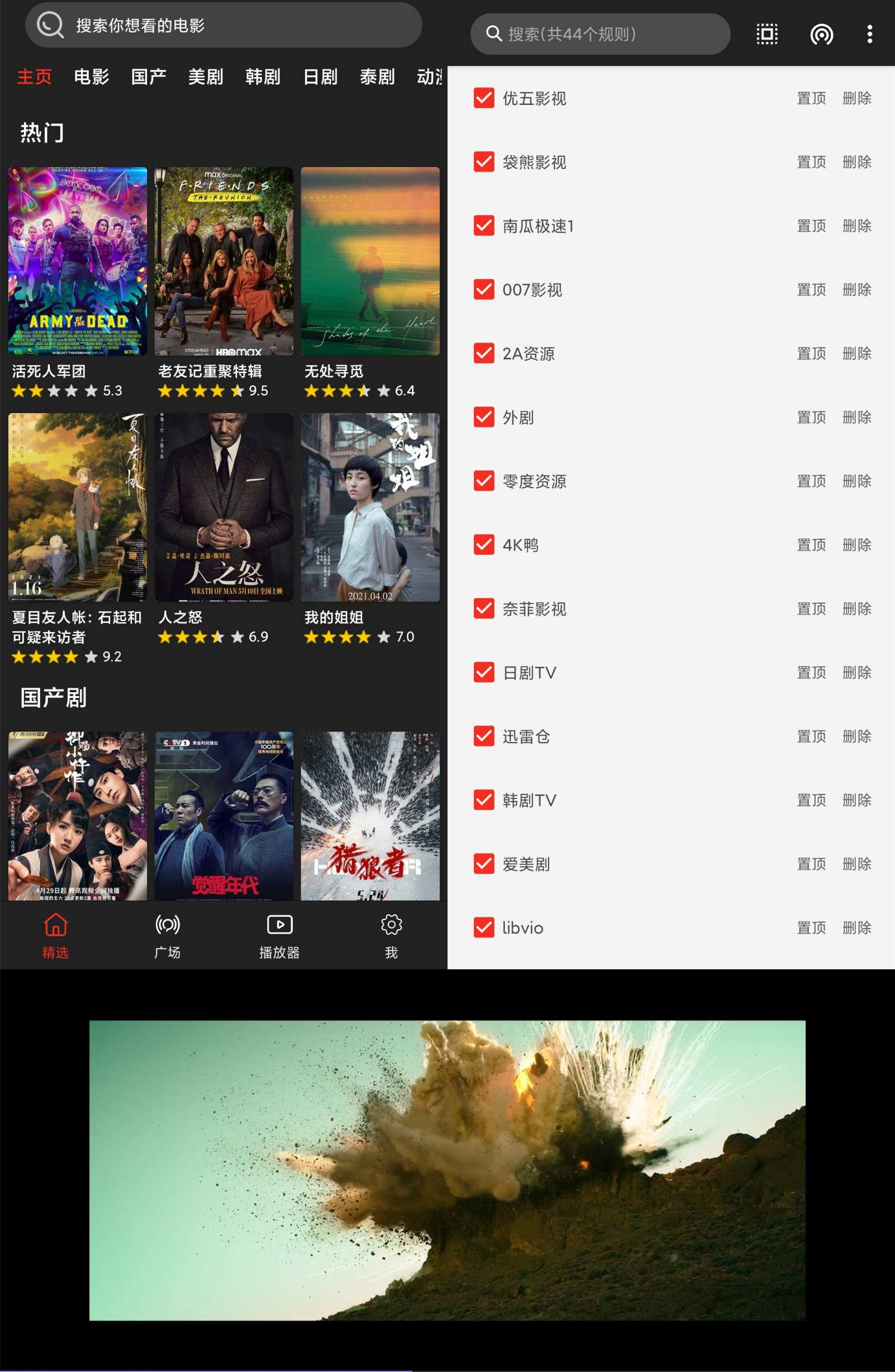Select the 韩剧 category tab
The image size is (895, 1372).
262,77
